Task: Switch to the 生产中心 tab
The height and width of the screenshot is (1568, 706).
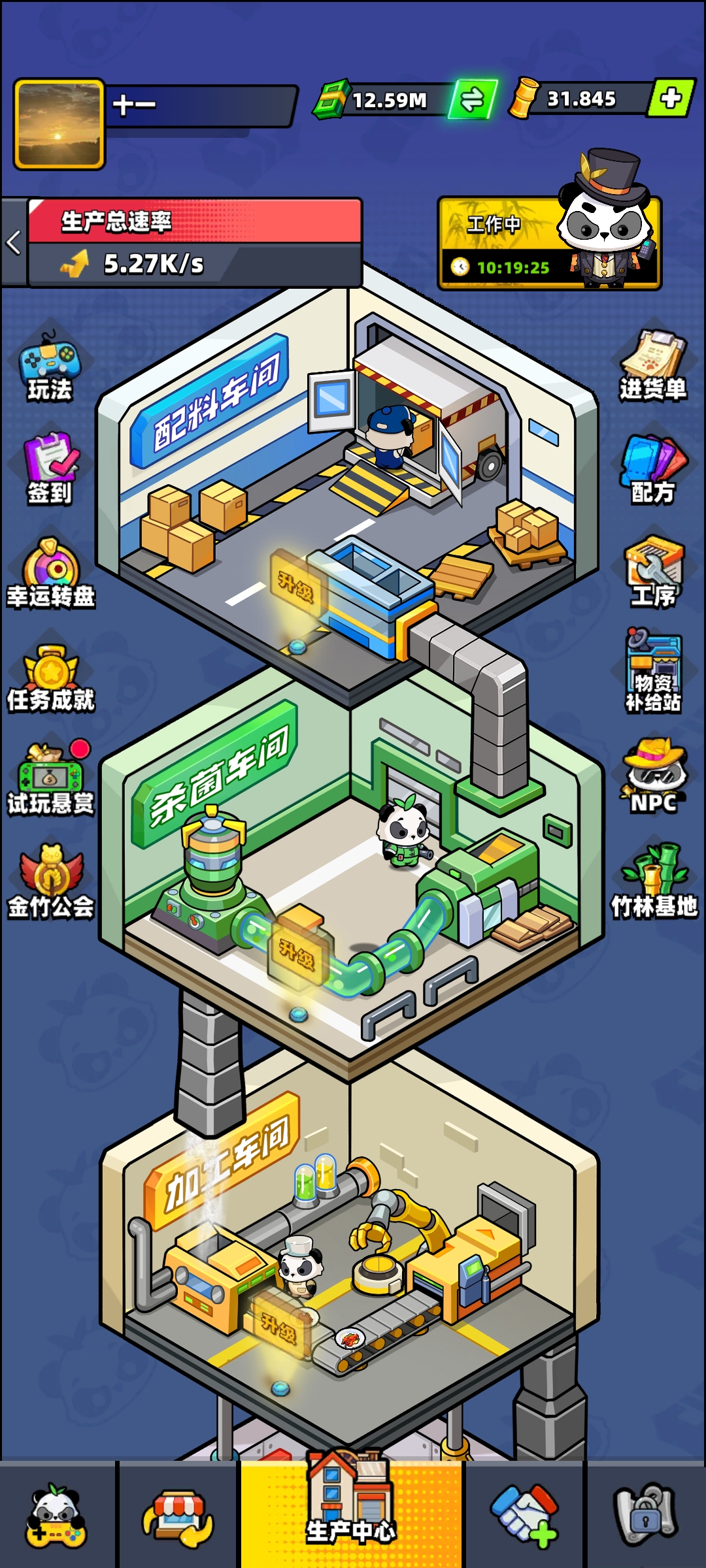Action: pos(352,1513)
